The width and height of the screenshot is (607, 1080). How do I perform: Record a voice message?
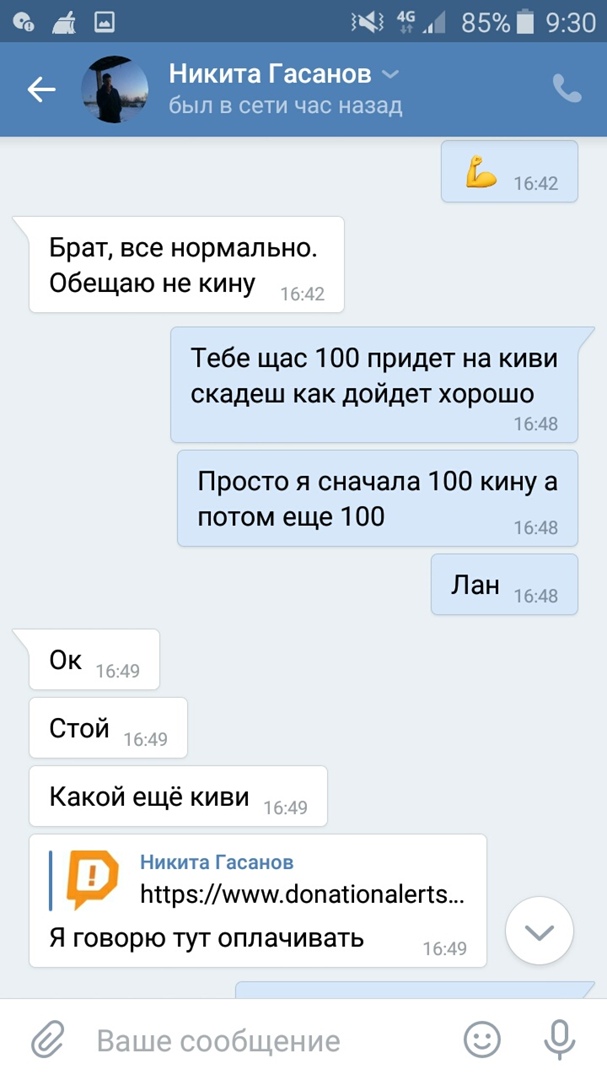click(559, 1040)
